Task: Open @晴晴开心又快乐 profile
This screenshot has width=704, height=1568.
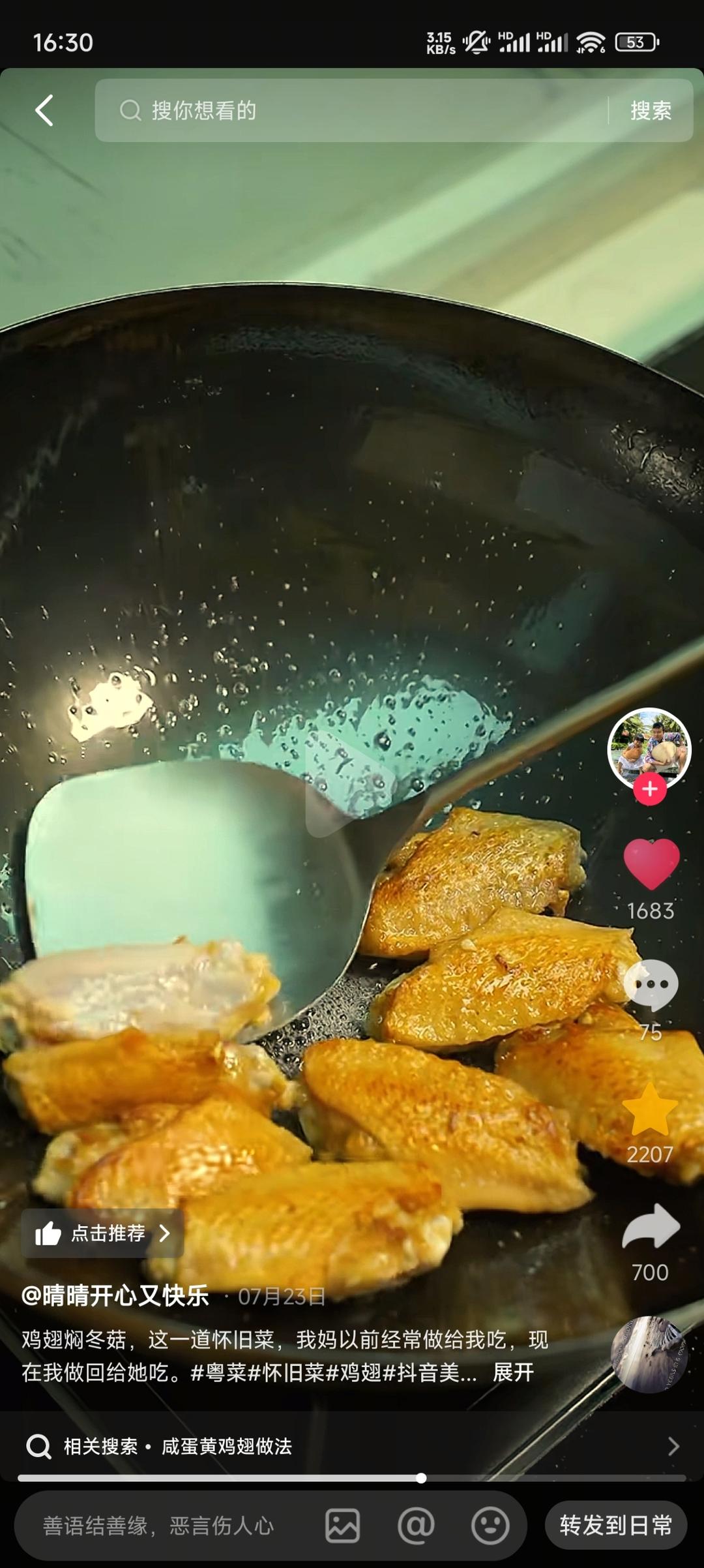Action: pos(115,1295)
